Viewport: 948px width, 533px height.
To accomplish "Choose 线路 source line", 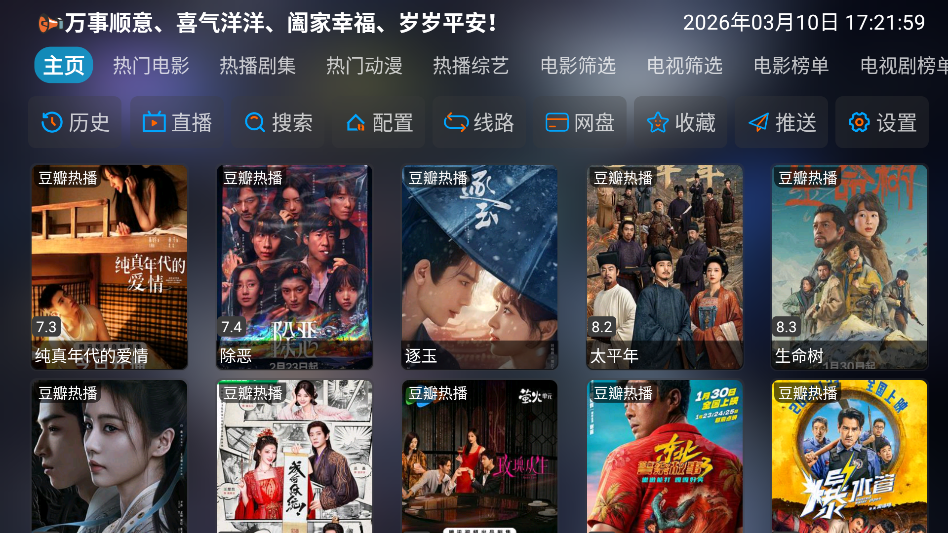I will pyautogui.click(x=480, y=123).
